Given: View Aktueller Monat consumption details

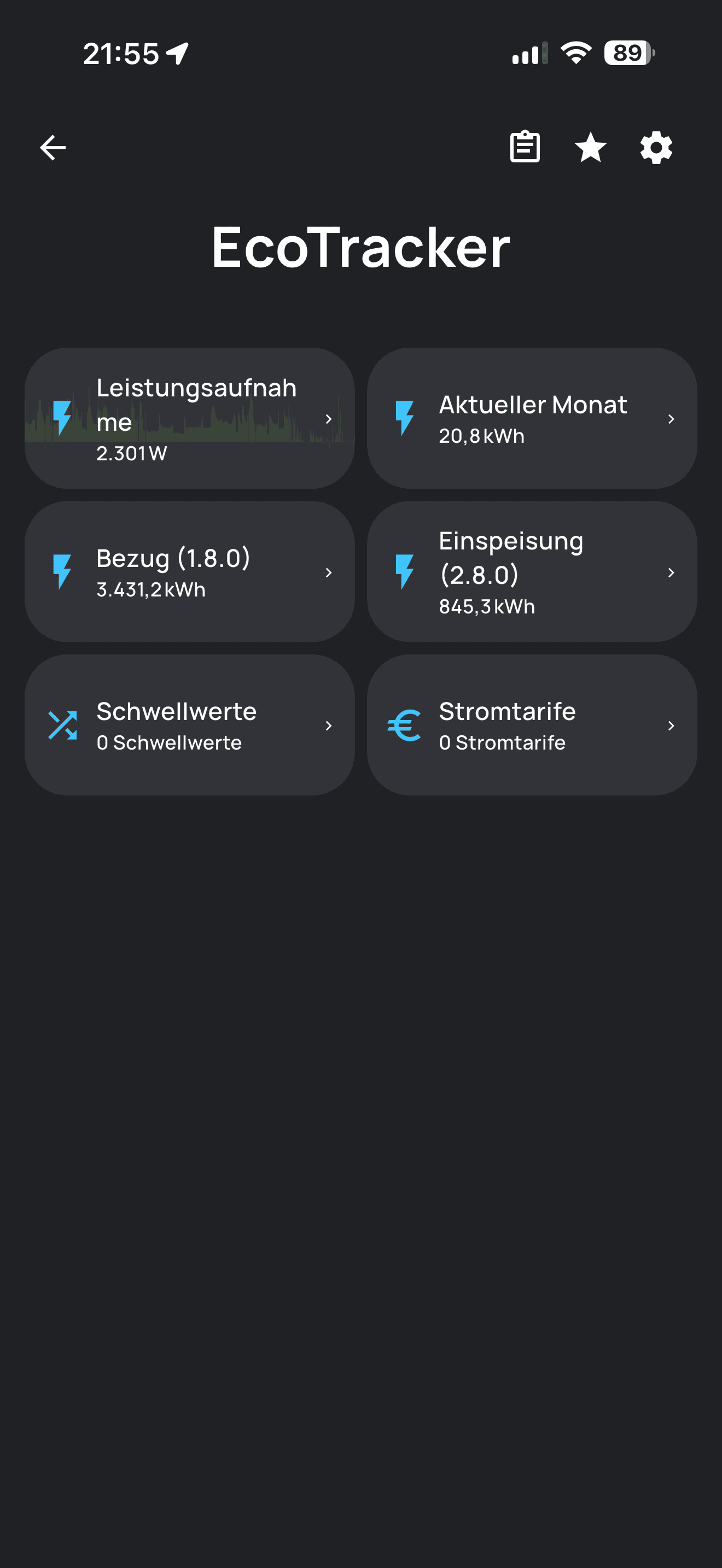Looking at the screenshot, I should pyautogui.click(x=532, y=419).
